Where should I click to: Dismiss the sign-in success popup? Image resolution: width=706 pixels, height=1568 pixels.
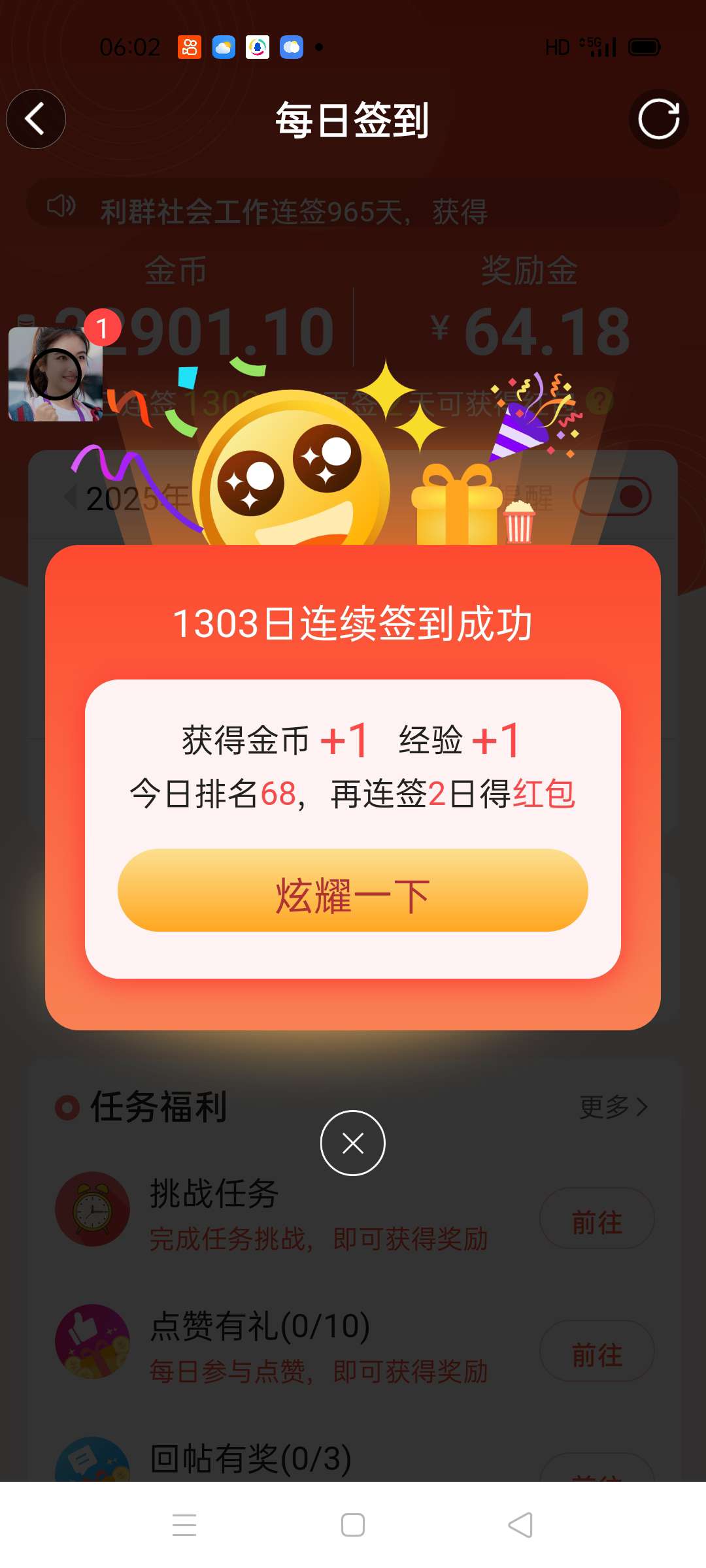coord(352,1143)
